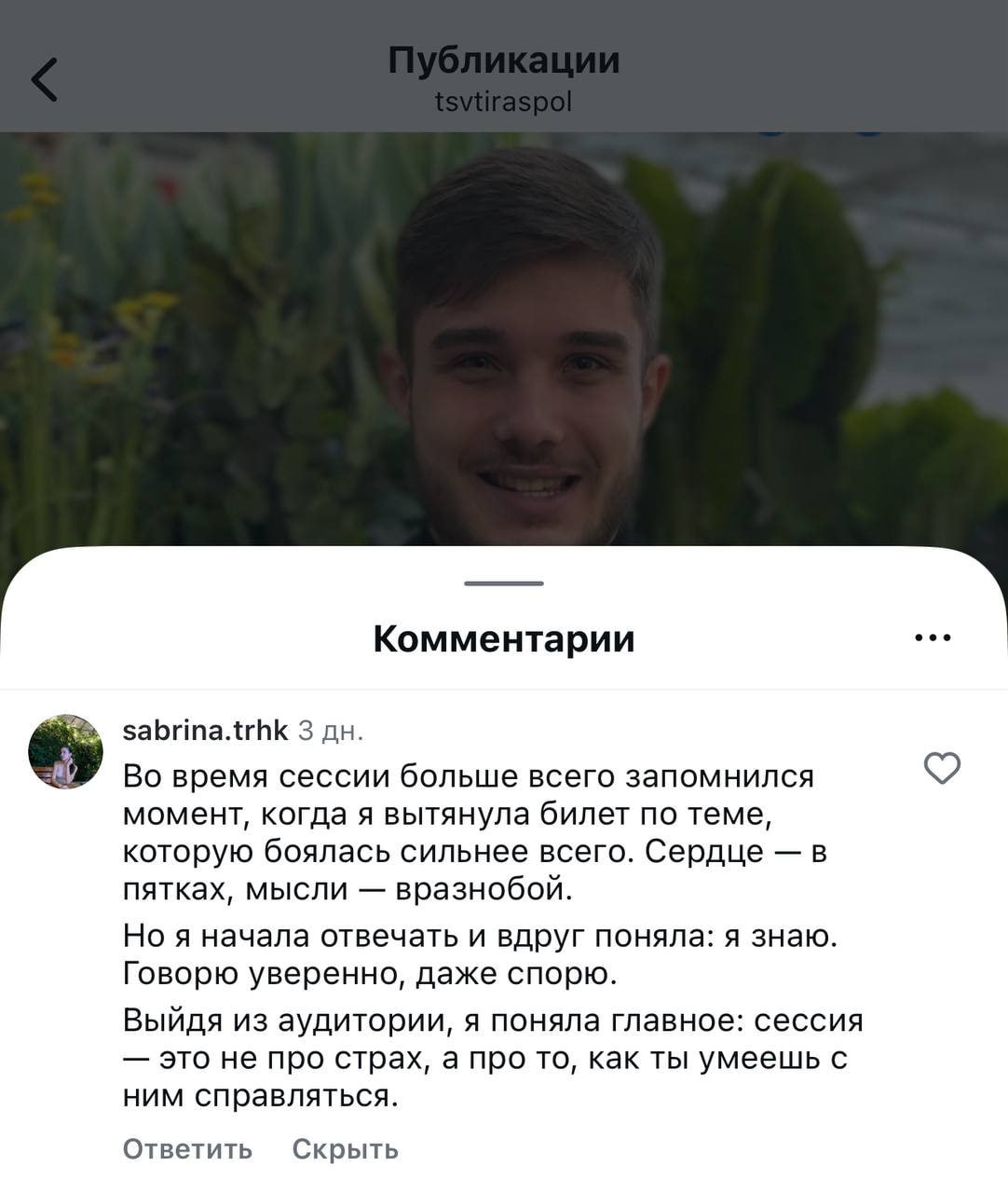The height and width of the screenshot is (1193, 1008).
Task: Open sabrina.trhk's profile picture
Action: pyautogui.click(x=65, y=752)
